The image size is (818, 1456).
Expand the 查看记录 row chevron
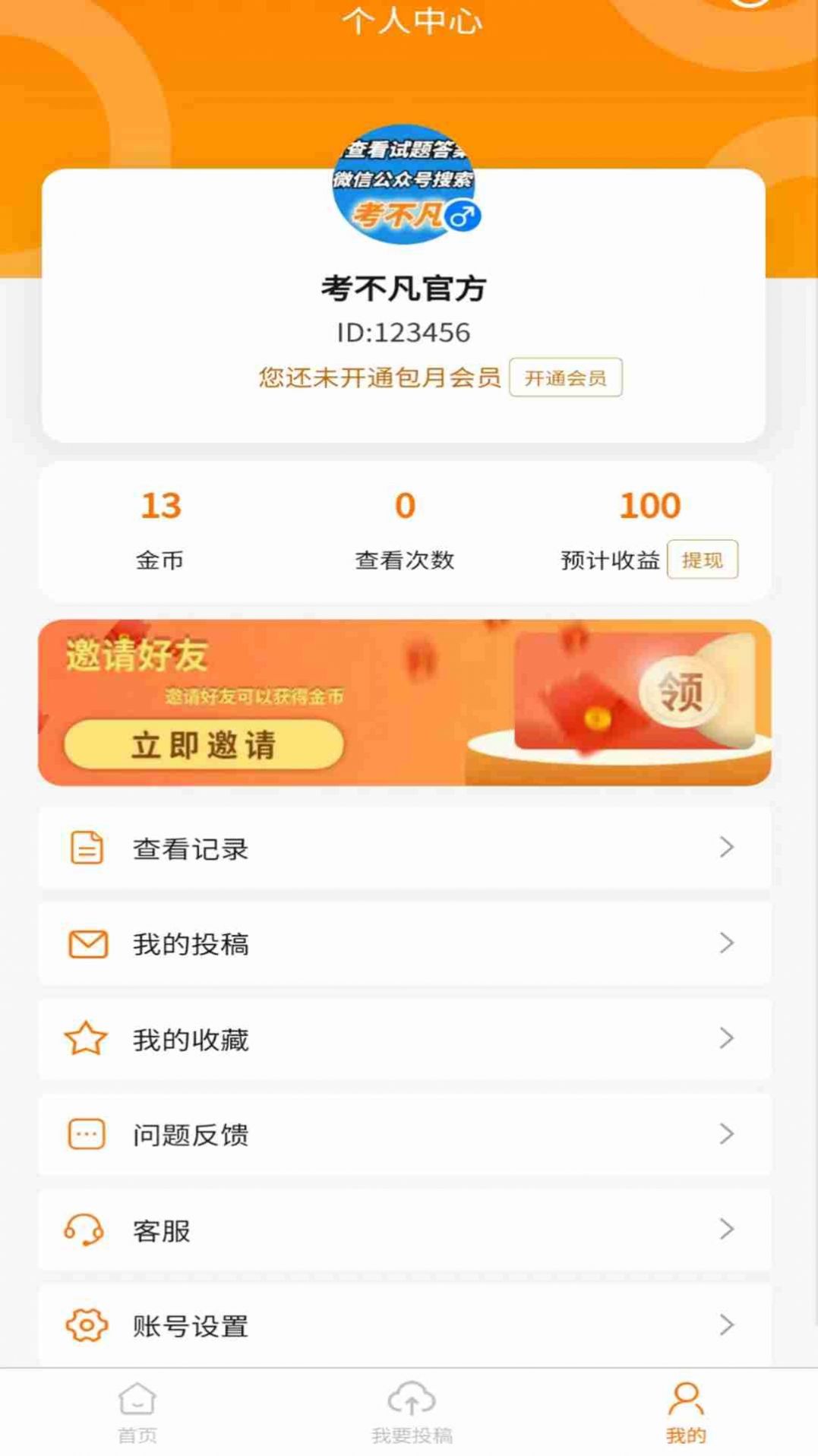(728, 848)
